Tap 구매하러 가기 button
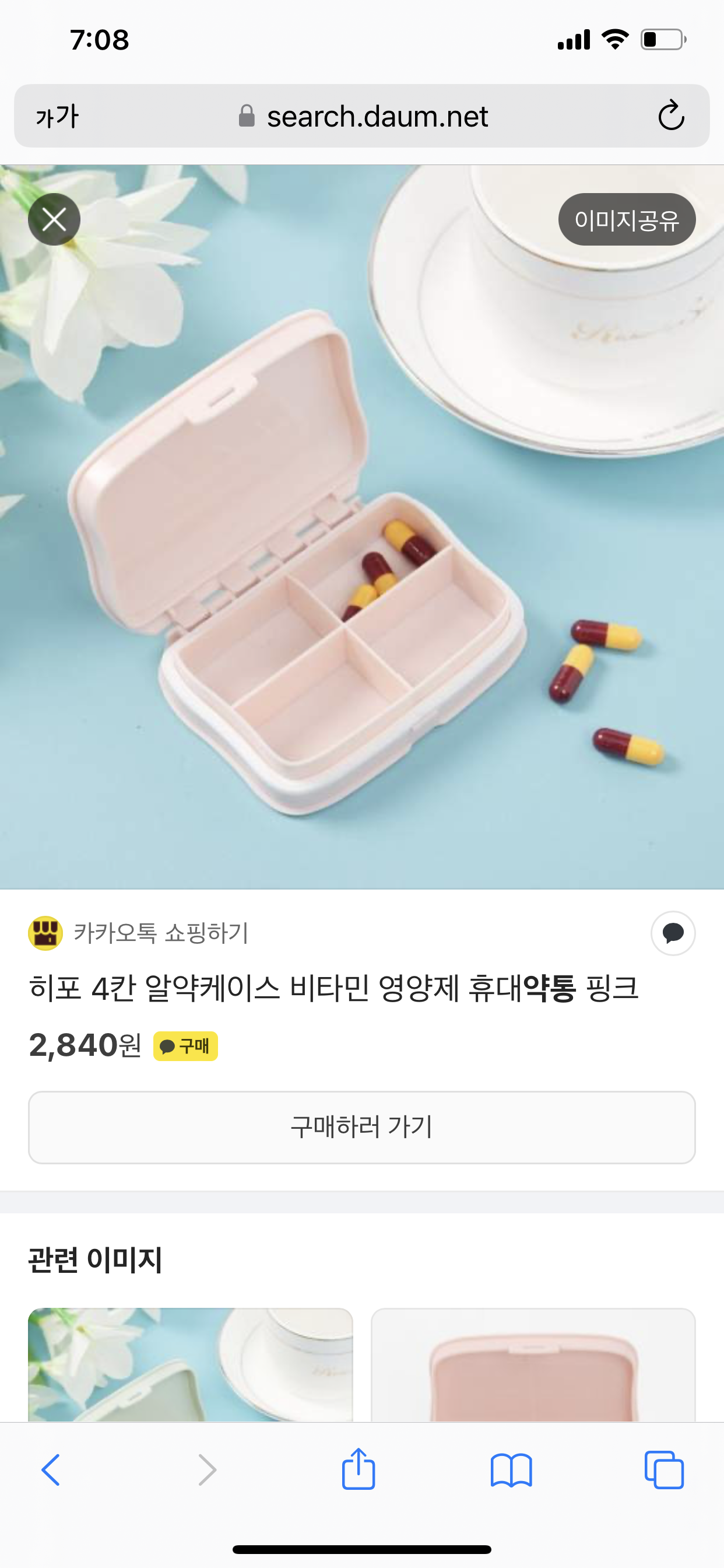The image size is (724, 1568). point(362,1128)
